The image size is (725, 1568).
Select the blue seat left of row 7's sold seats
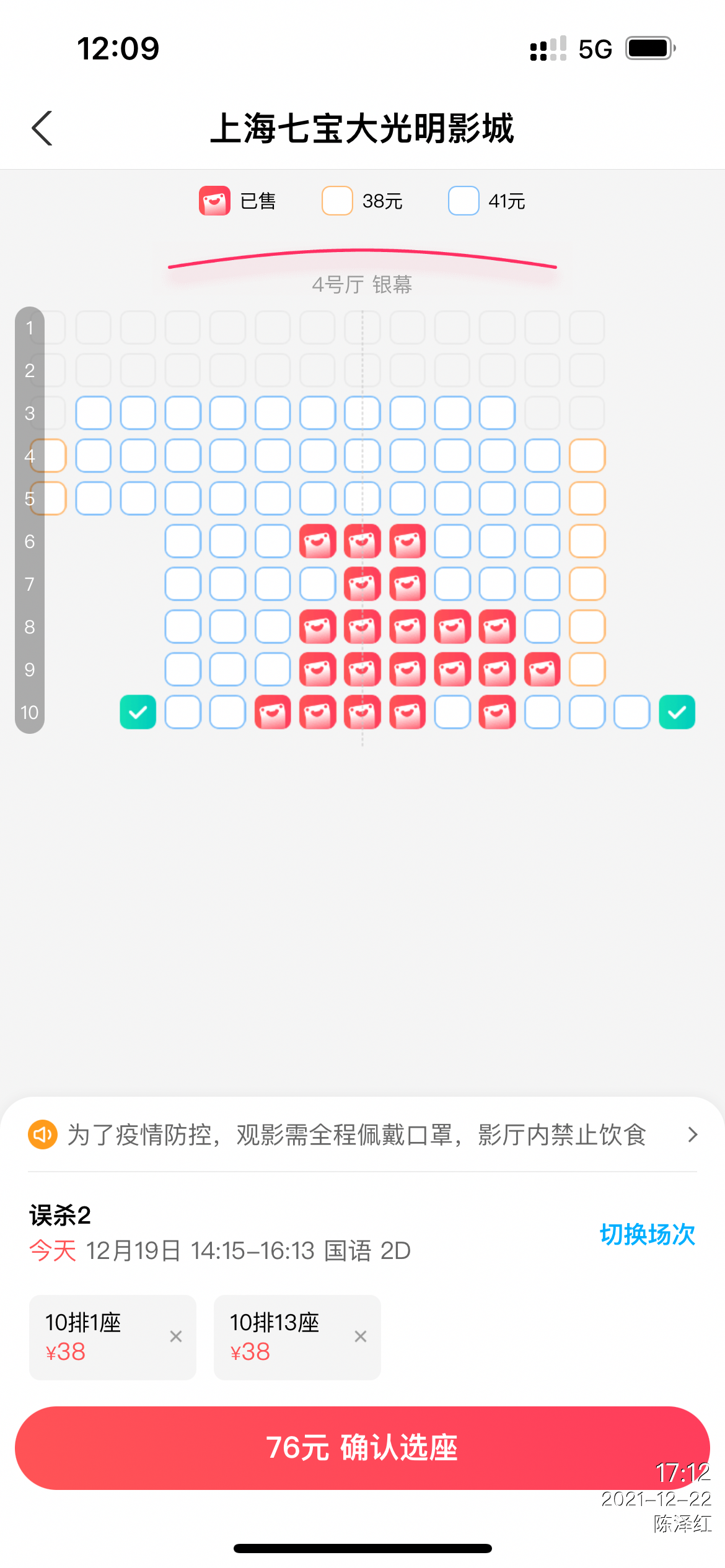[x=317, y=584]
